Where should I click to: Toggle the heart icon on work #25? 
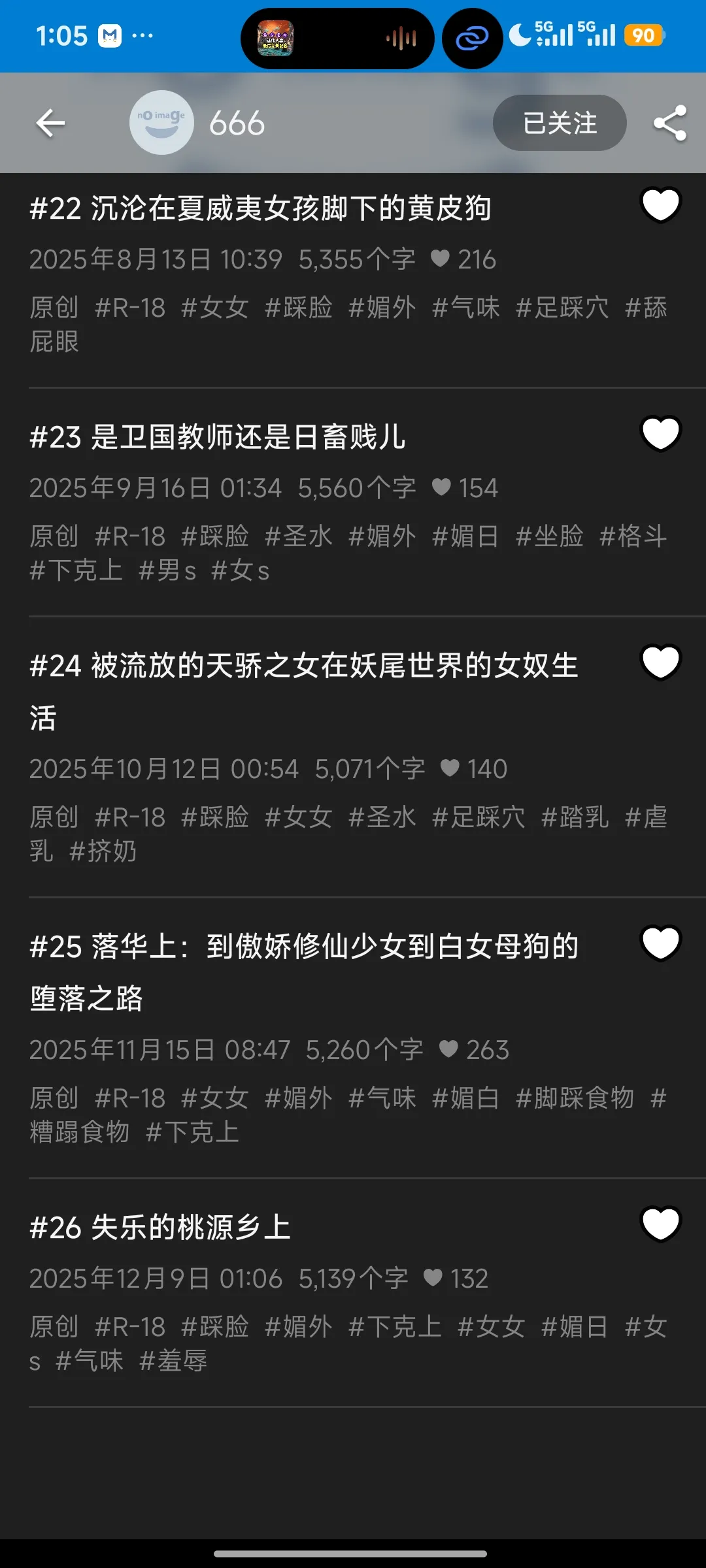click(x=661, y=943)
